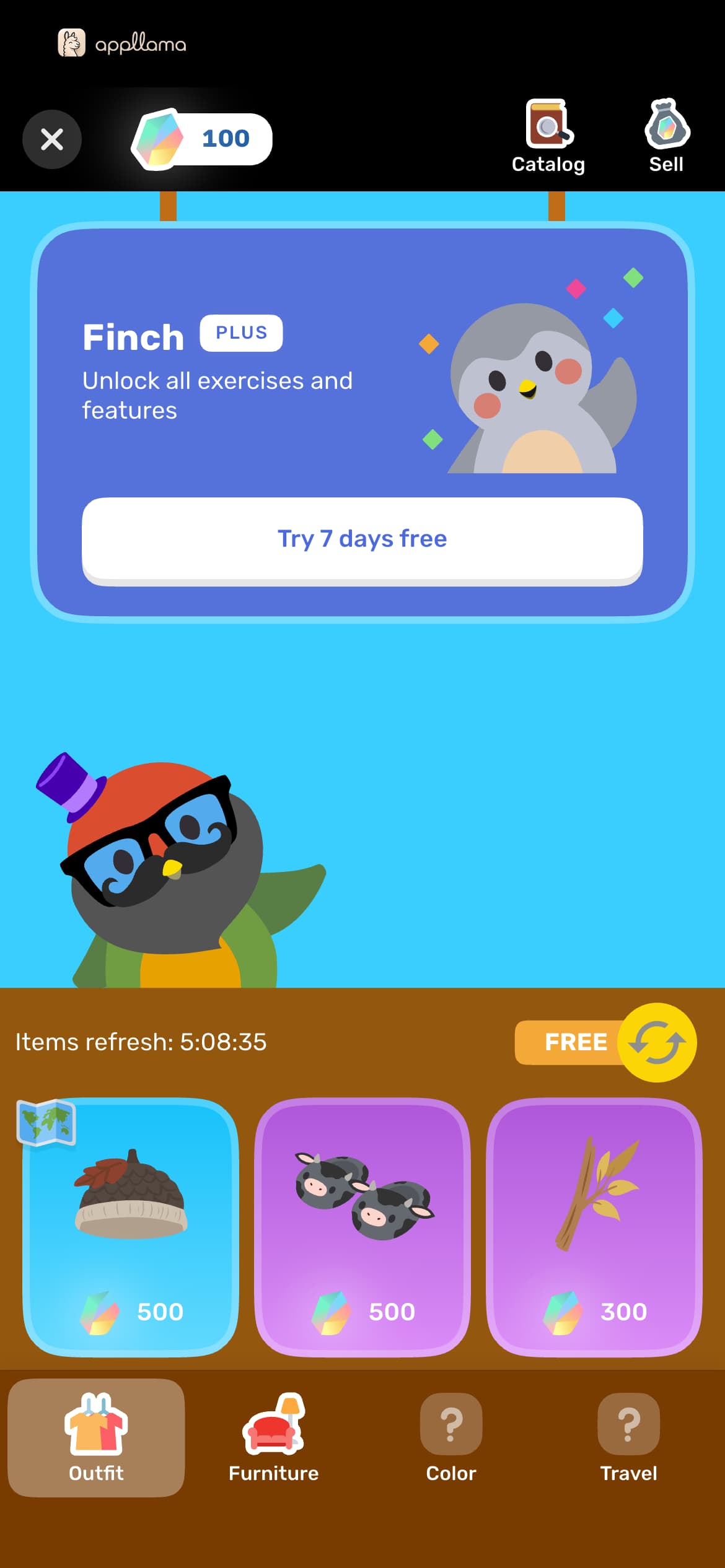The height and width of the screenshot is (1568, 725).
Task: Tap the gem balance of 100
Action: click(202, 139)
